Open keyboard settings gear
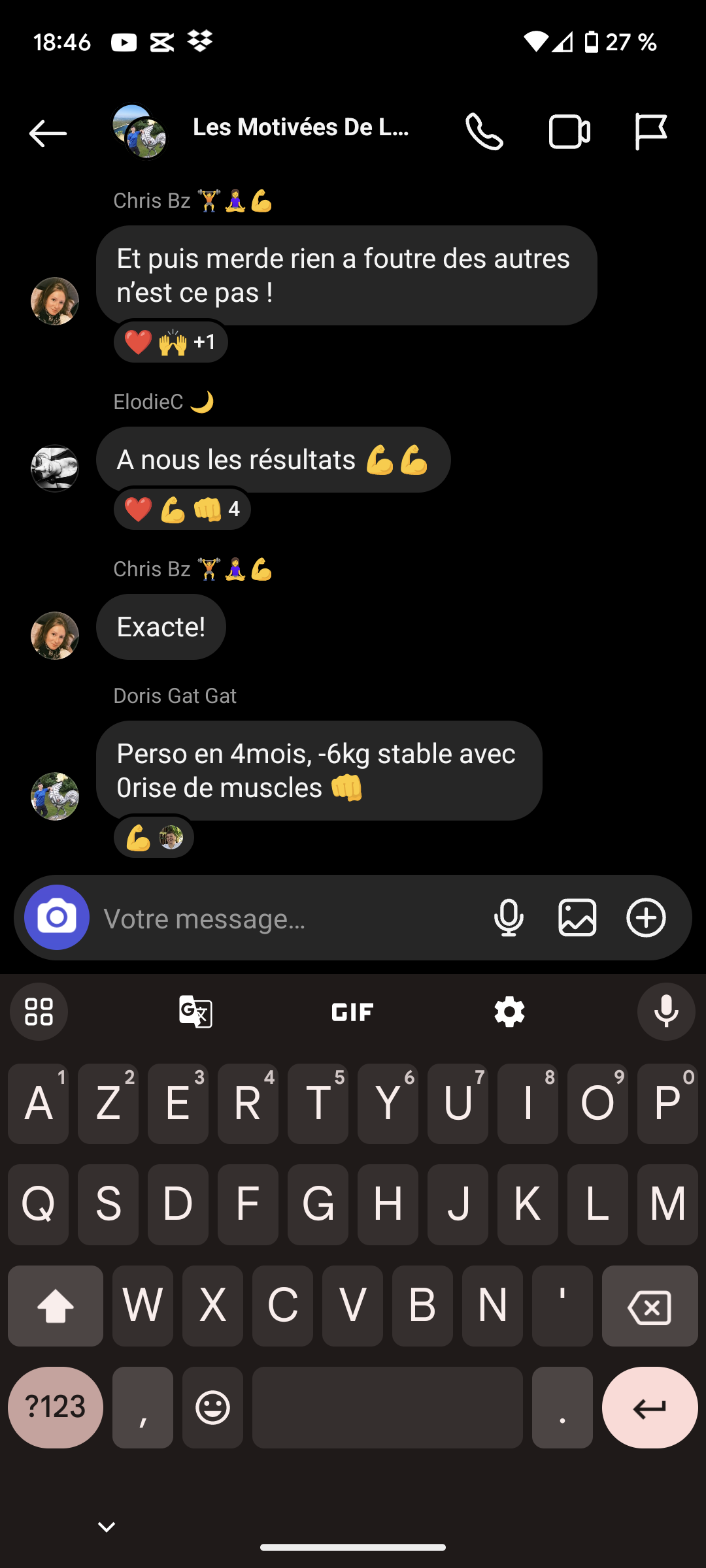 [509, 1012]
